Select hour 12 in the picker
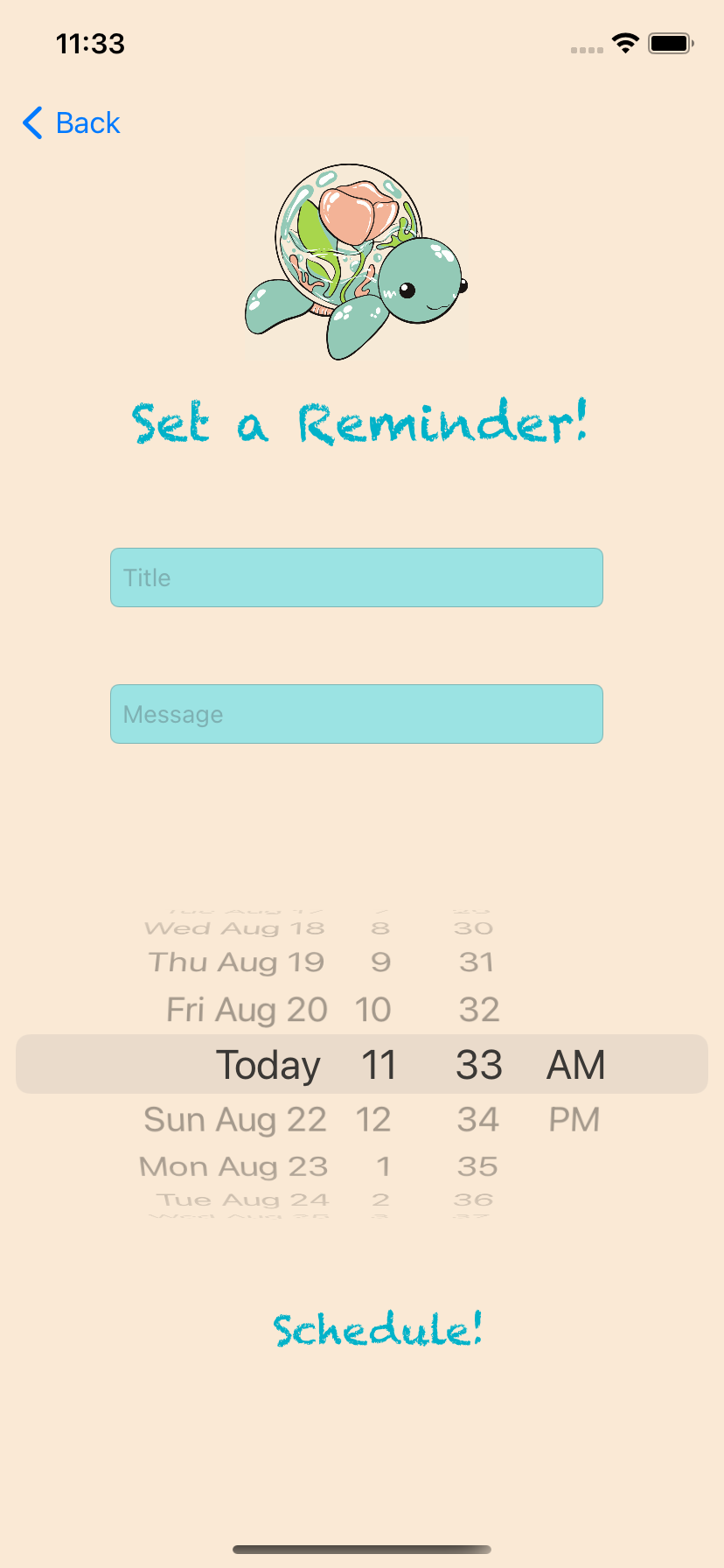The image size is (724, 1568). pos(373,1119)
